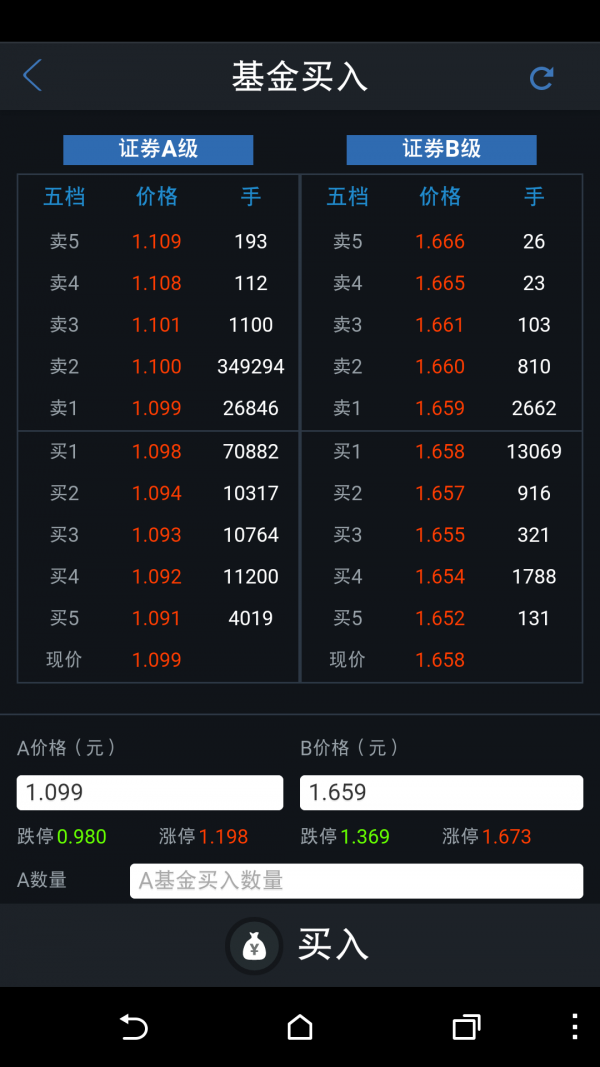The width and height of the screenshot is (600, 1067).
Task: Refresh the fund quotes
Action: (541, 78)
